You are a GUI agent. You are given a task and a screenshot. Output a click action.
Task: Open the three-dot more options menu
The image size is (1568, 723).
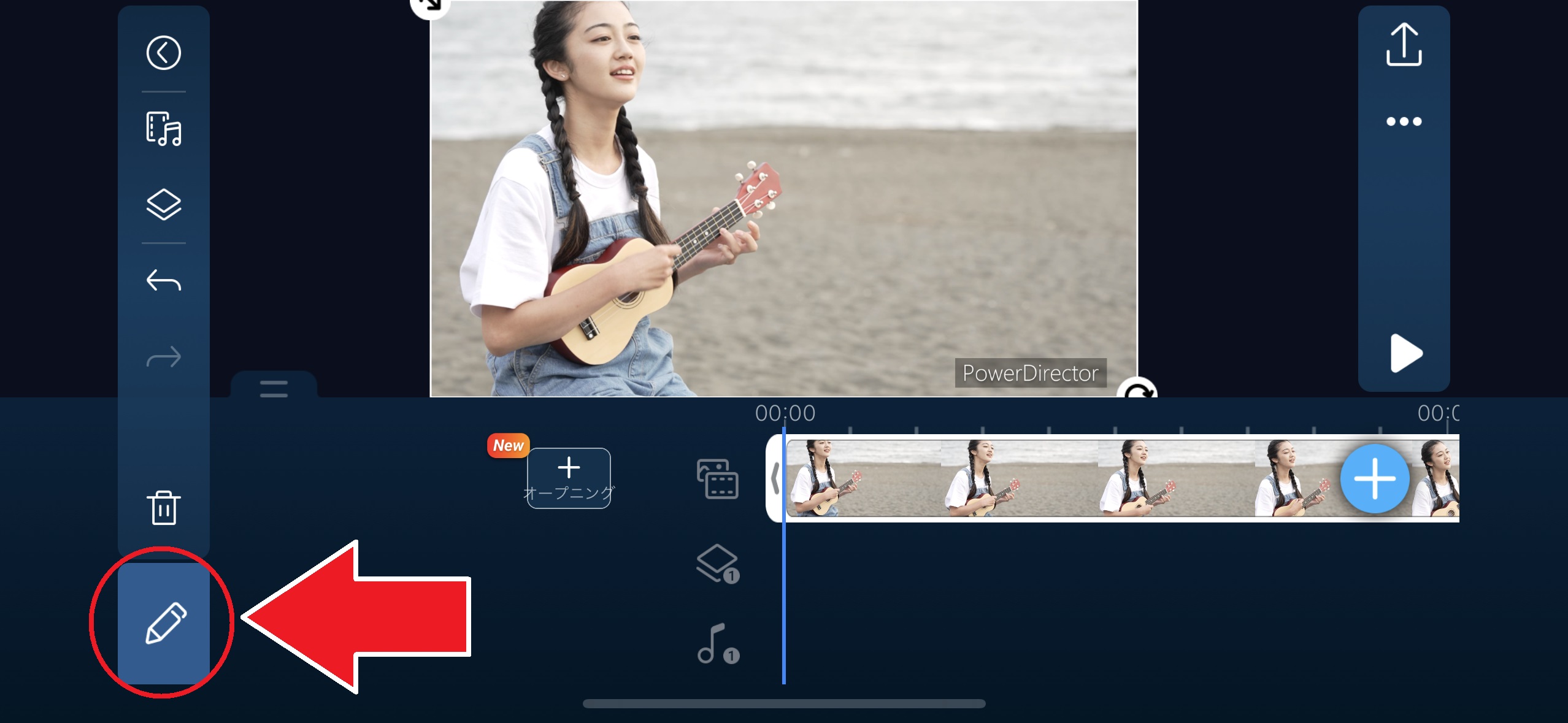1404,121
